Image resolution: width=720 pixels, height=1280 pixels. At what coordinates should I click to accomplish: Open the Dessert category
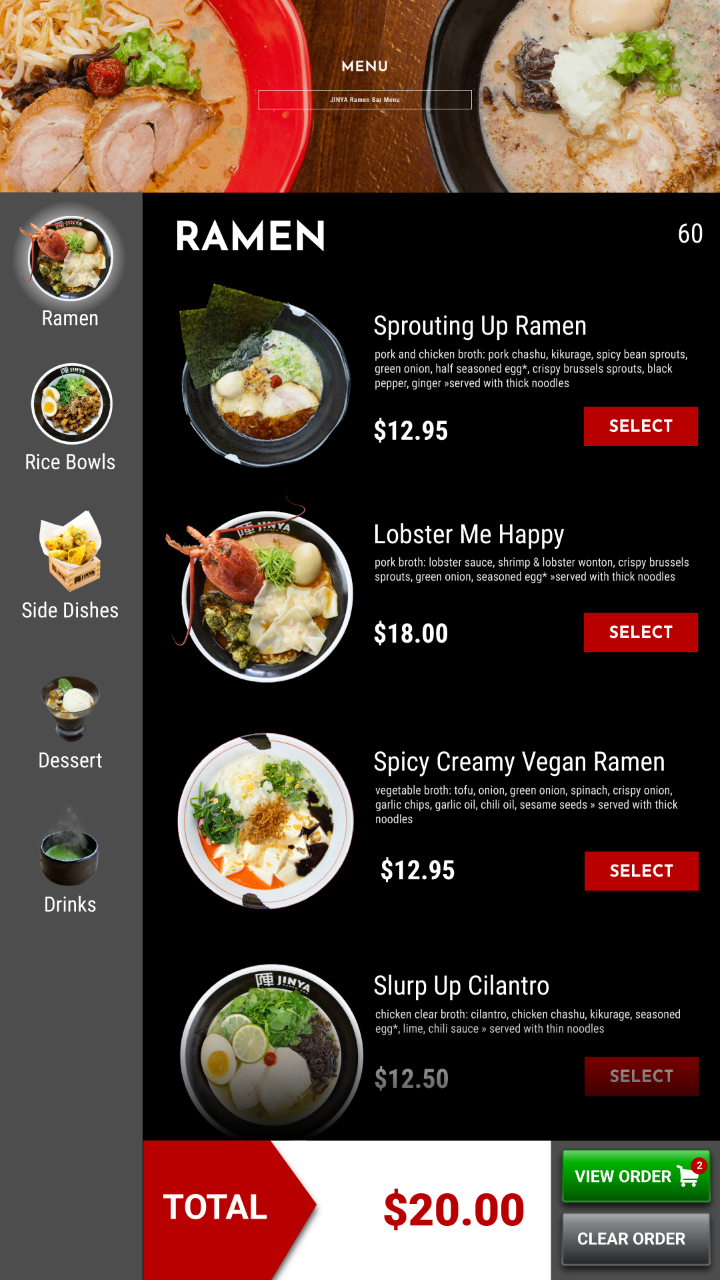[x=70, y=722]
